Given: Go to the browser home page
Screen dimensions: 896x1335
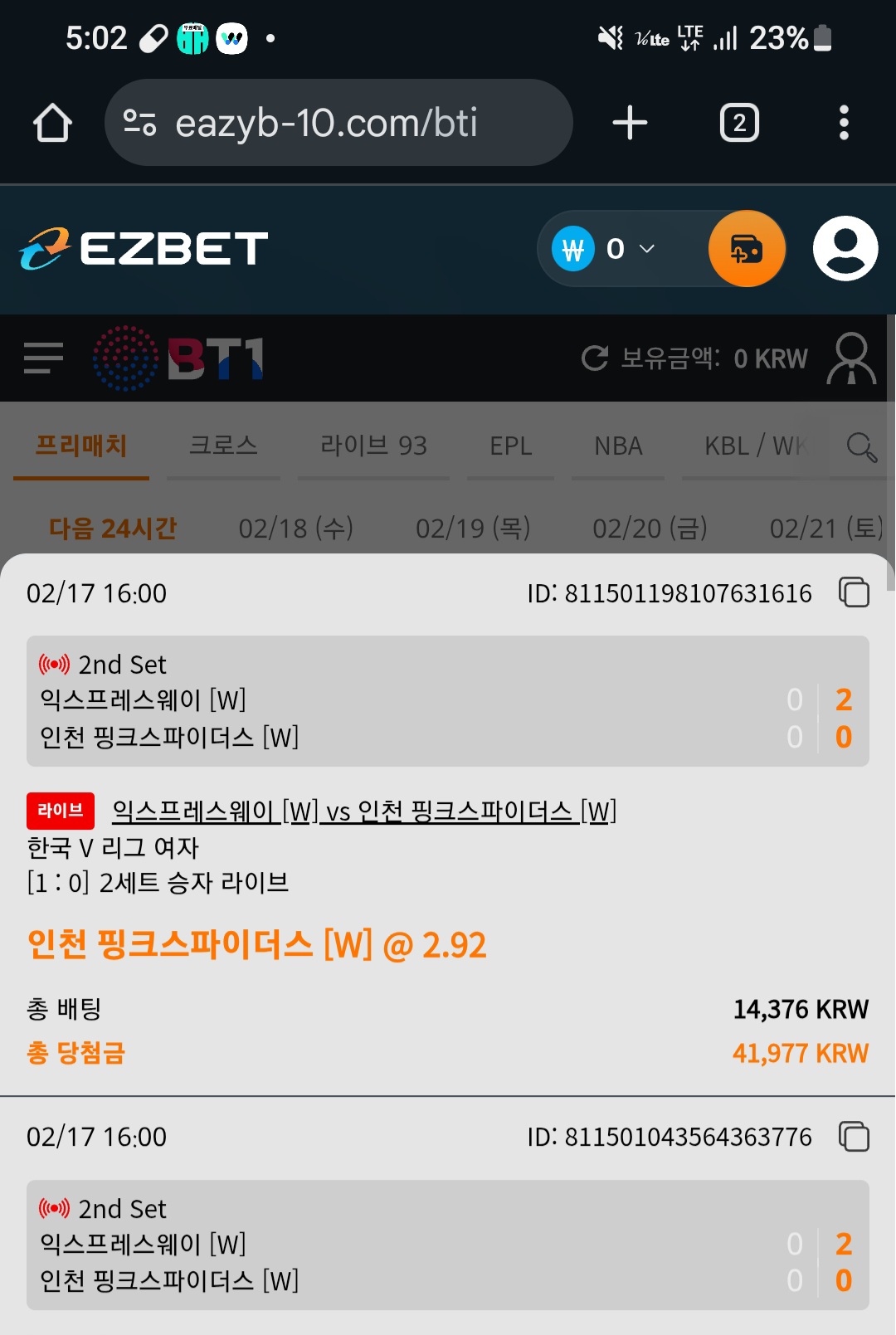Looking at the screenshot, I should pyautogui.click(x=52, y=123).
